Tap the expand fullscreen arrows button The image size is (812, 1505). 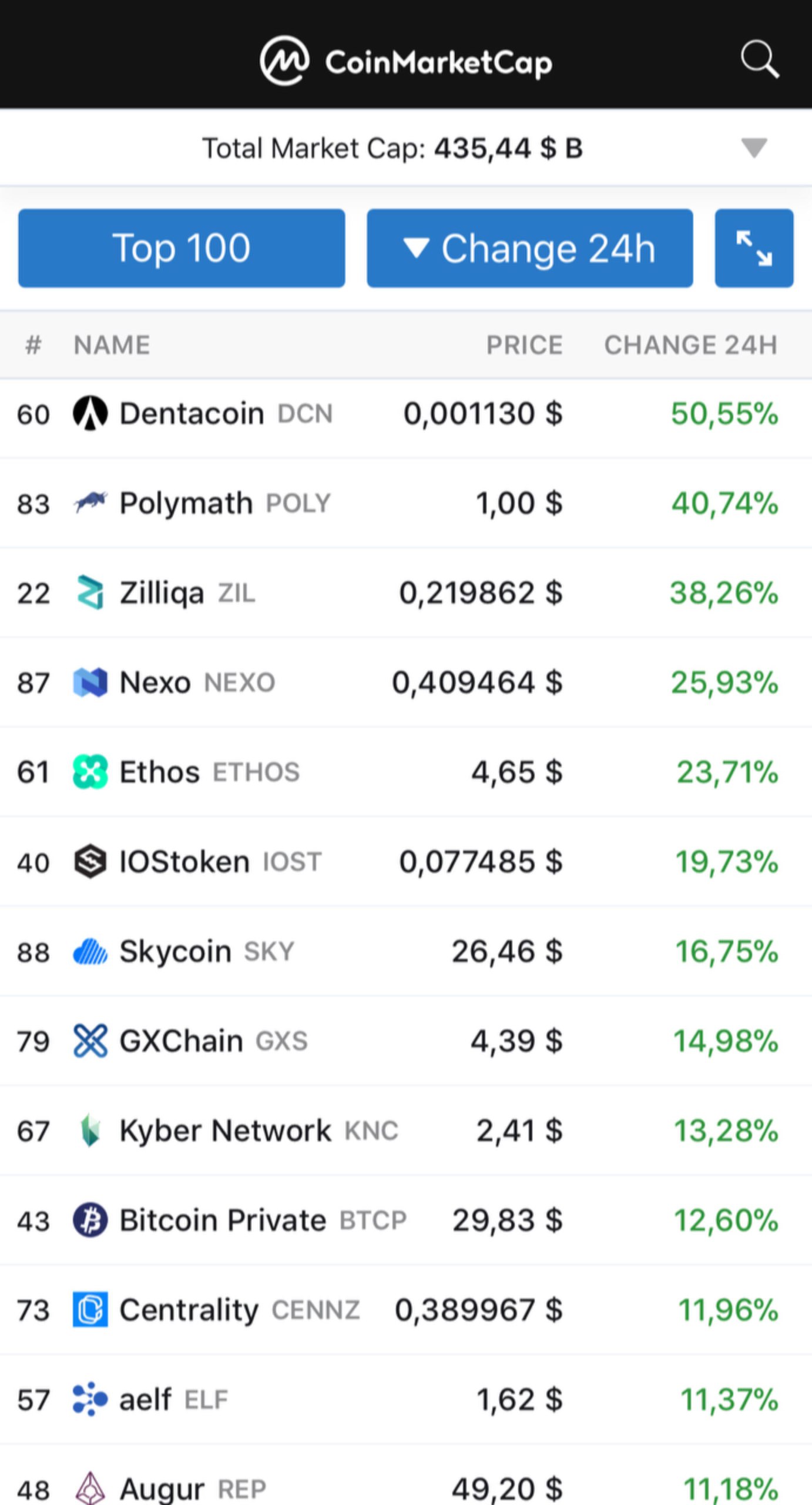point(754,248)
